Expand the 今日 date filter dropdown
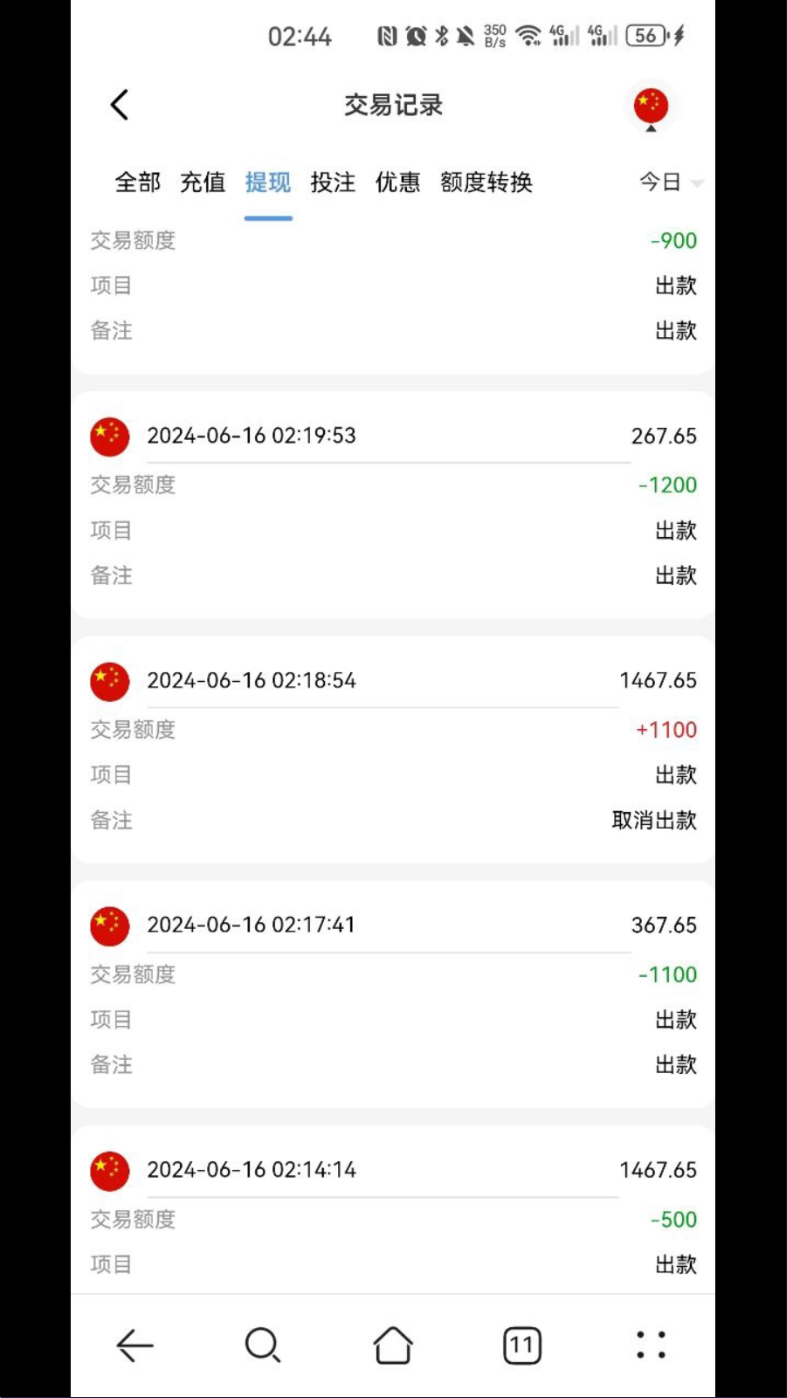 click(x=671, y=182)
